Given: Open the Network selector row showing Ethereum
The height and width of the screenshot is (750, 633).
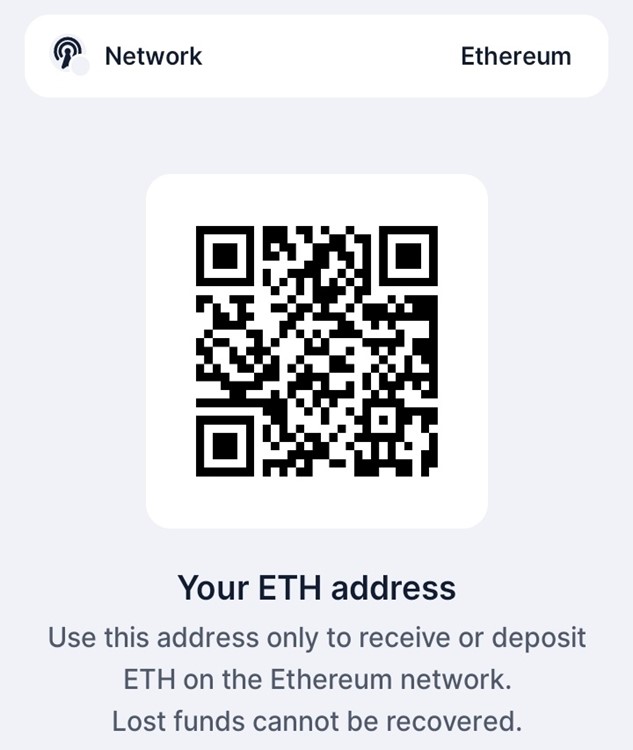Looking at the screenshot, I should [x=316, y=56].
